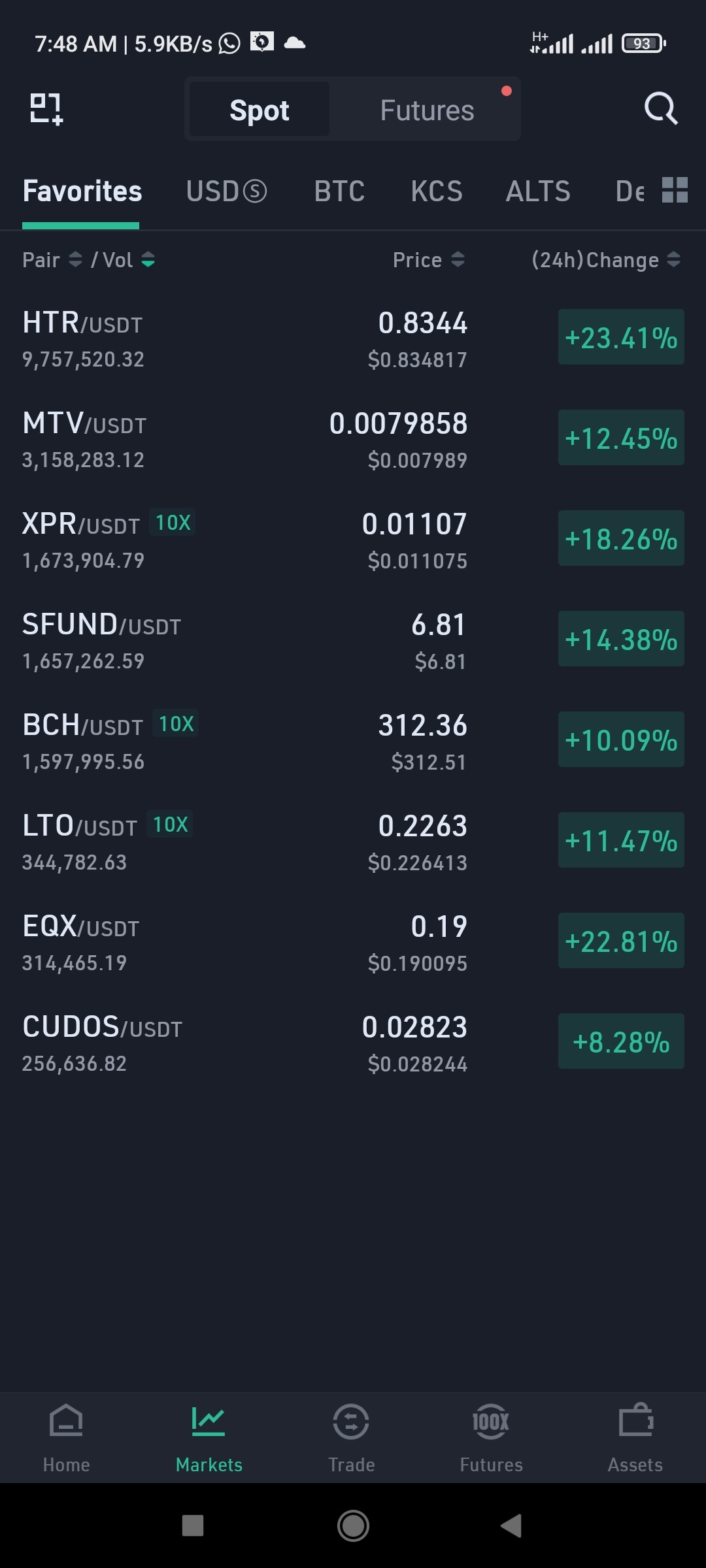
Task: Tap the system back button
Action: tap(511, 1526)
